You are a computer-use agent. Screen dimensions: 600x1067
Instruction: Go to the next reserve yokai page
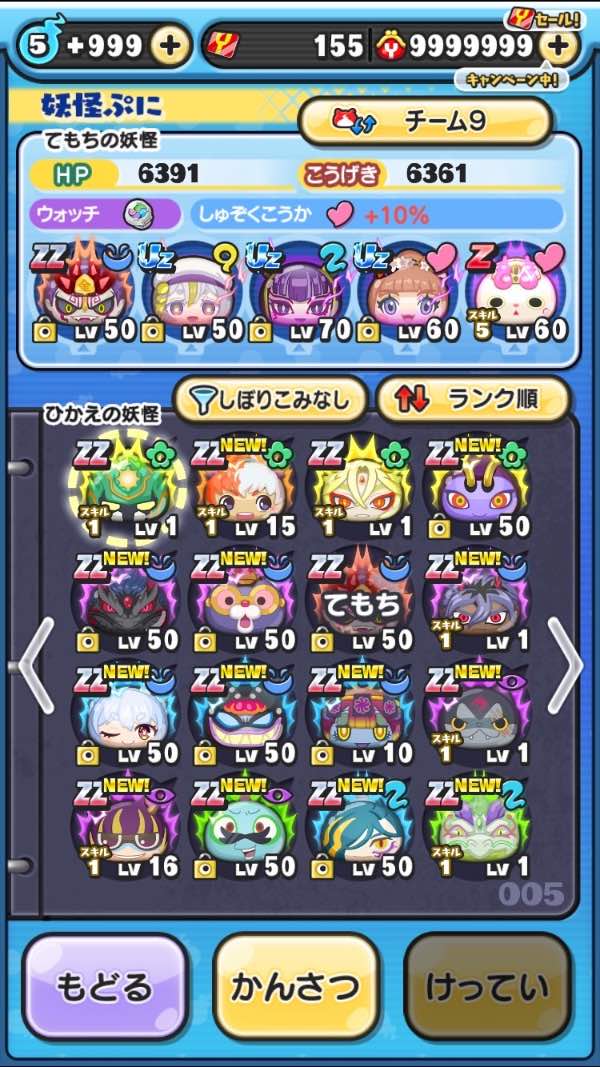(x=565, y=665)
